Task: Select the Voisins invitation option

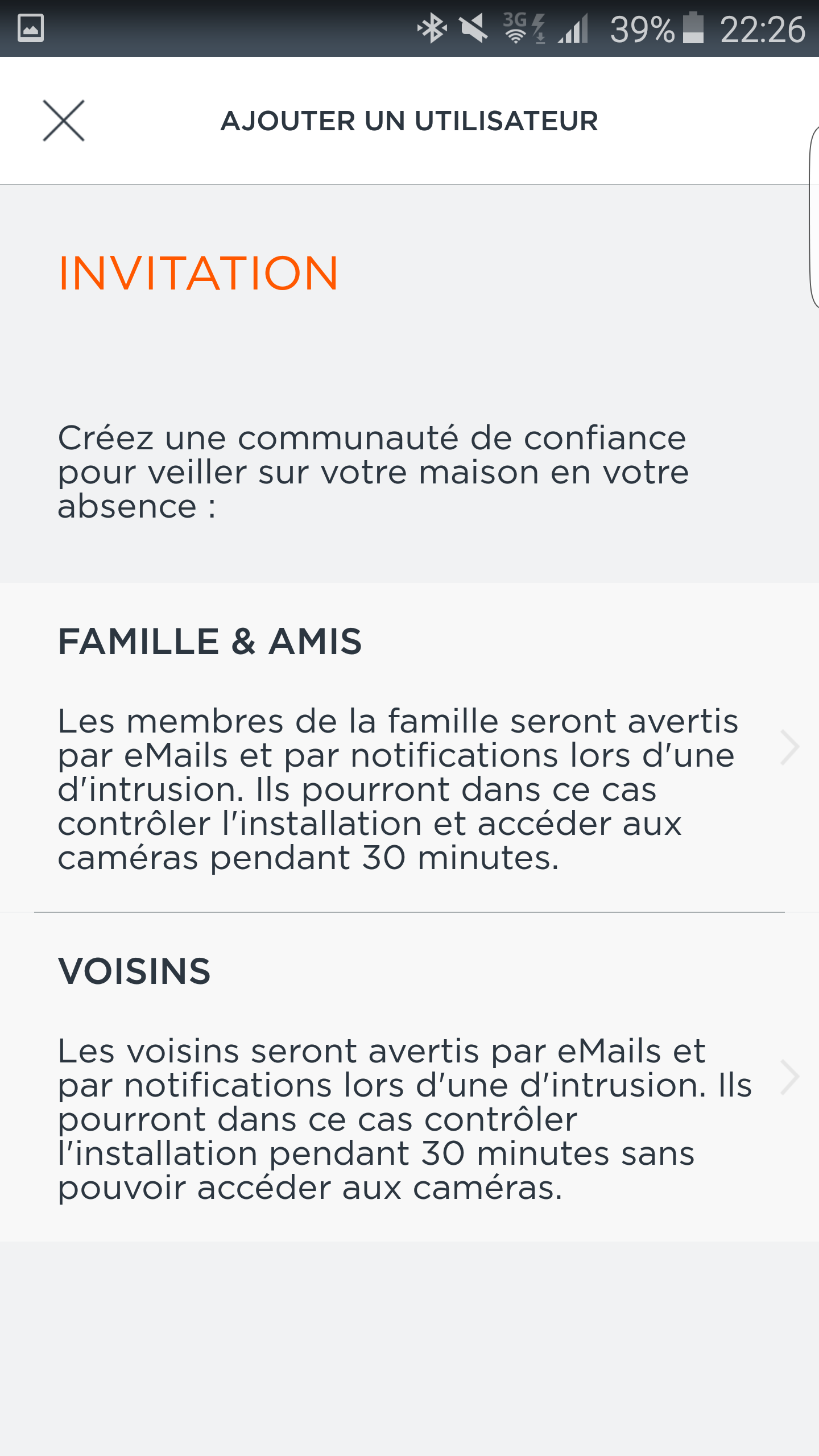Action: (x=409, y=1078)
